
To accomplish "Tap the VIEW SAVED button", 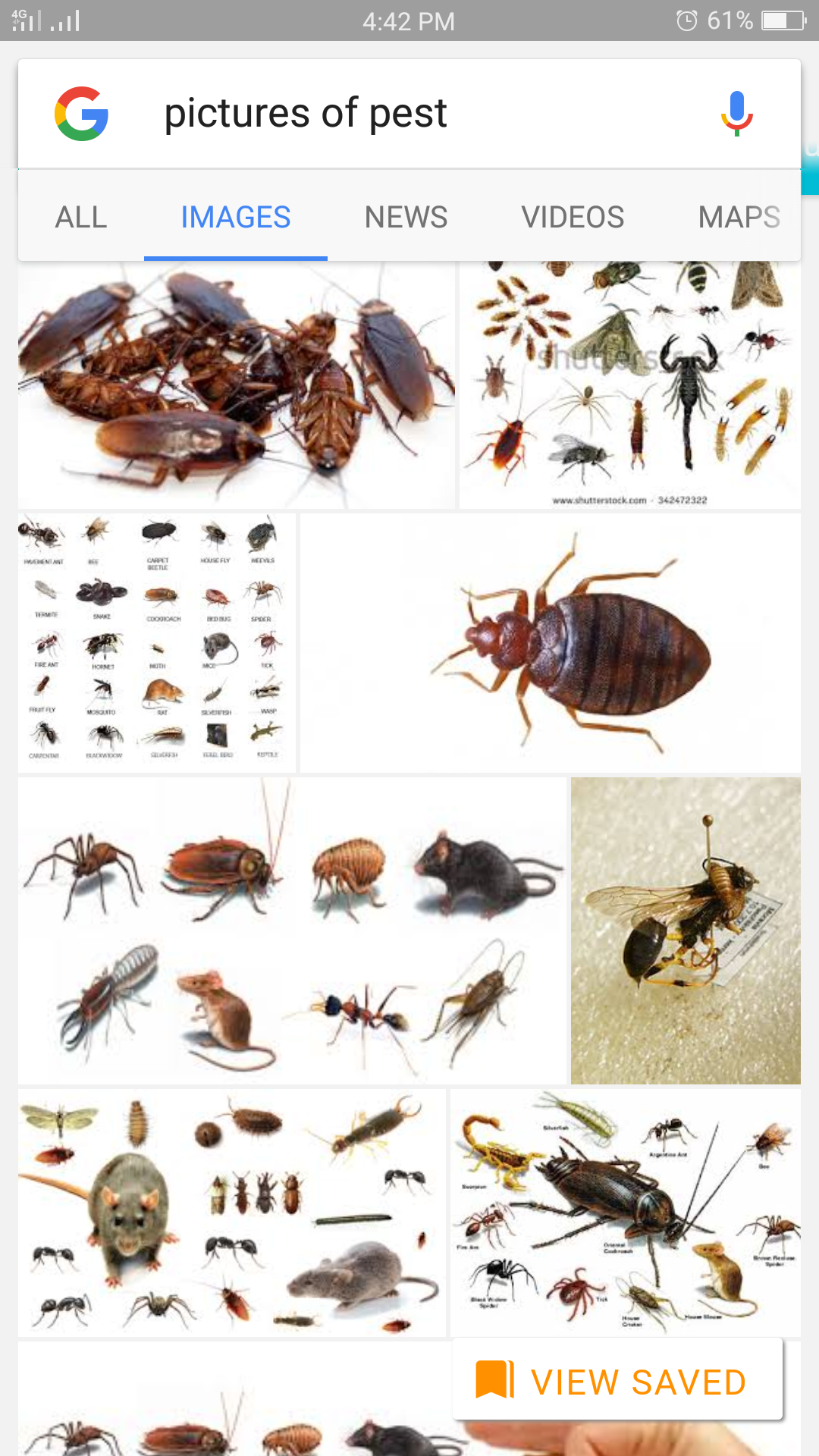I will (x=617, y=1379).
